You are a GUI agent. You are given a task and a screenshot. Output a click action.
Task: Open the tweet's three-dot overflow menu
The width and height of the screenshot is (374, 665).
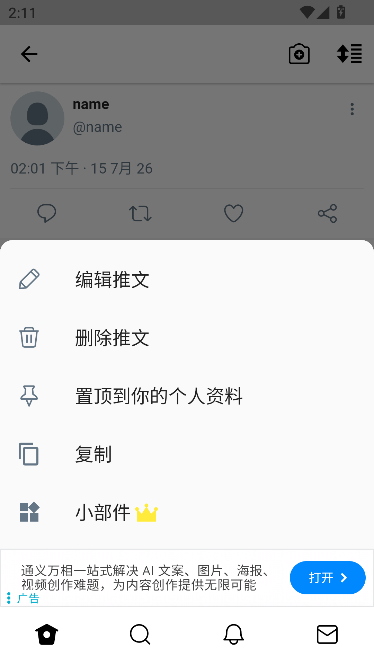pos(352,109)
